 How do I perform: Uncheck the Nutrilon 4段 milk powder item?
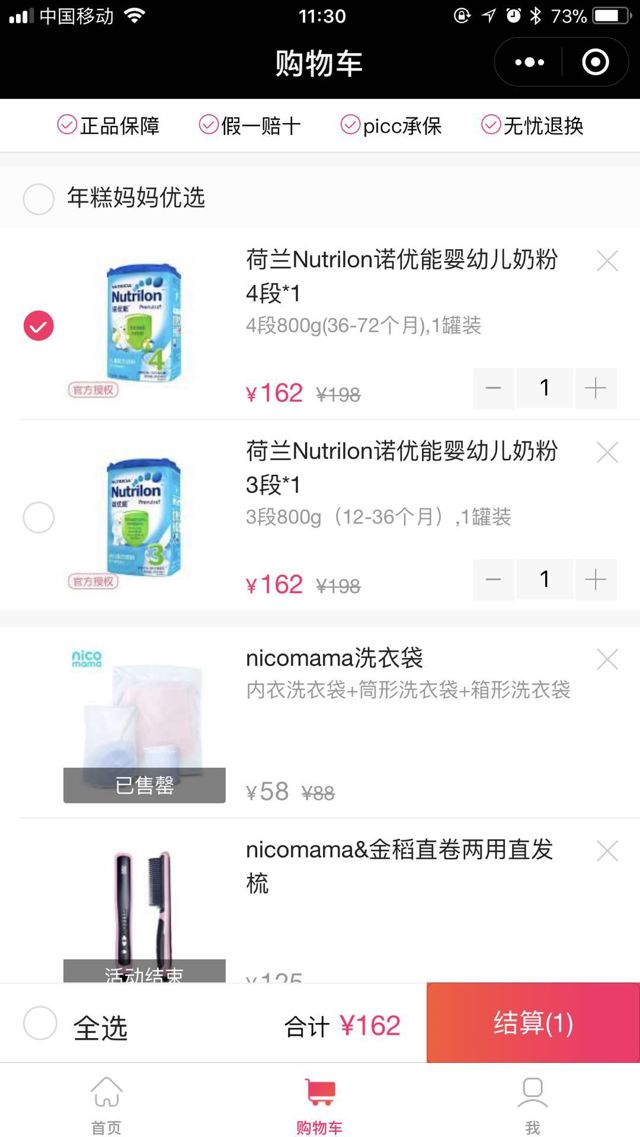click(38, 326)
